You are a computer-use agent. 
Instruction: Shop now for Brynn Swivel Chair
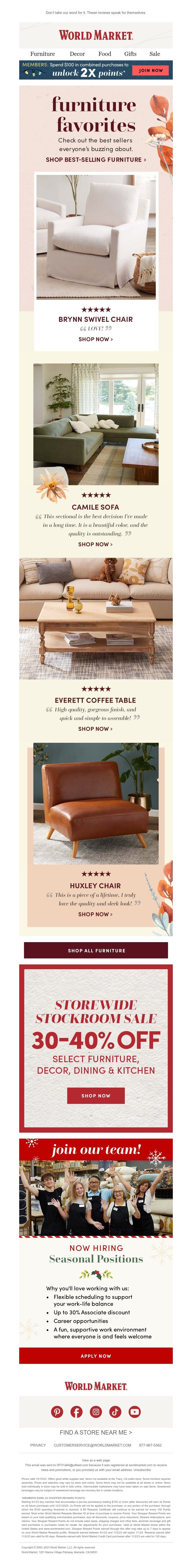coord(96,339)
